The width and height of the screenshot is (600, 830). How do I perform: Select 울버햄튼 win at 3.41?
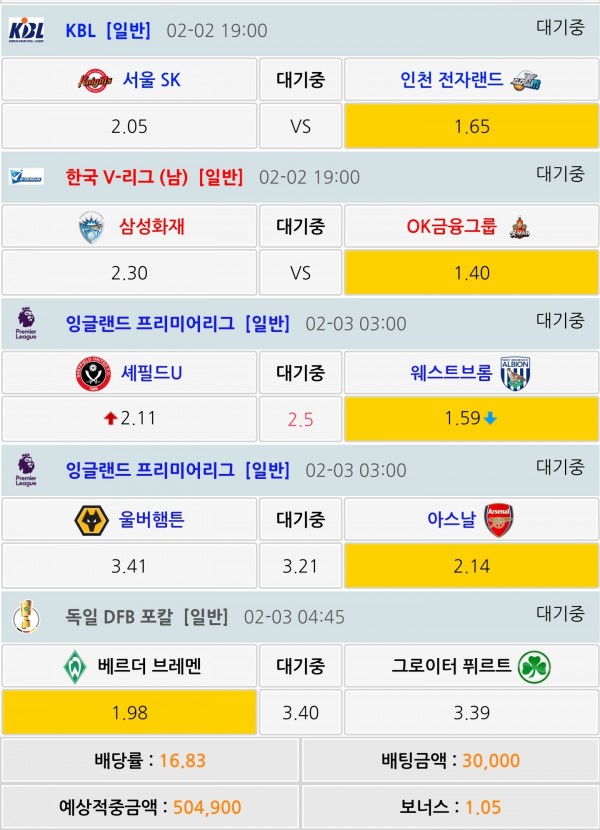click(129, 566)
